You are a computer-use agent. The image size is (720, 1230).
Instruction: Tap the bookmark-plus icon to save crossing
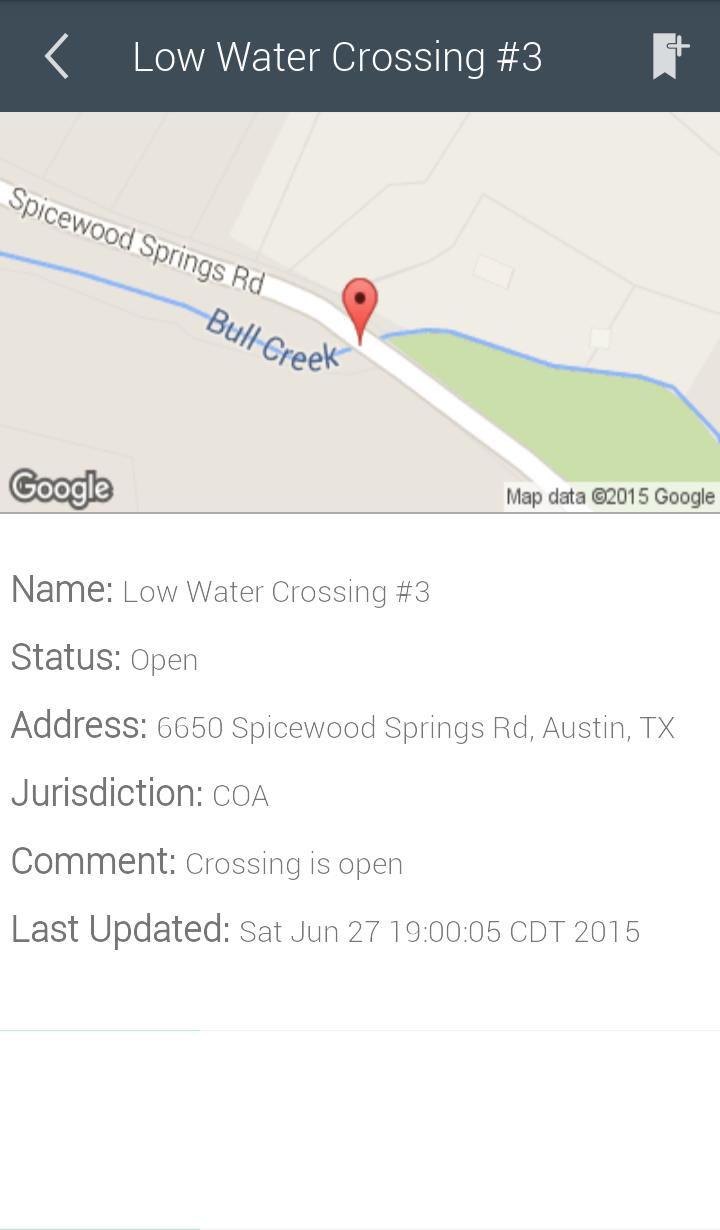[668, 56]
